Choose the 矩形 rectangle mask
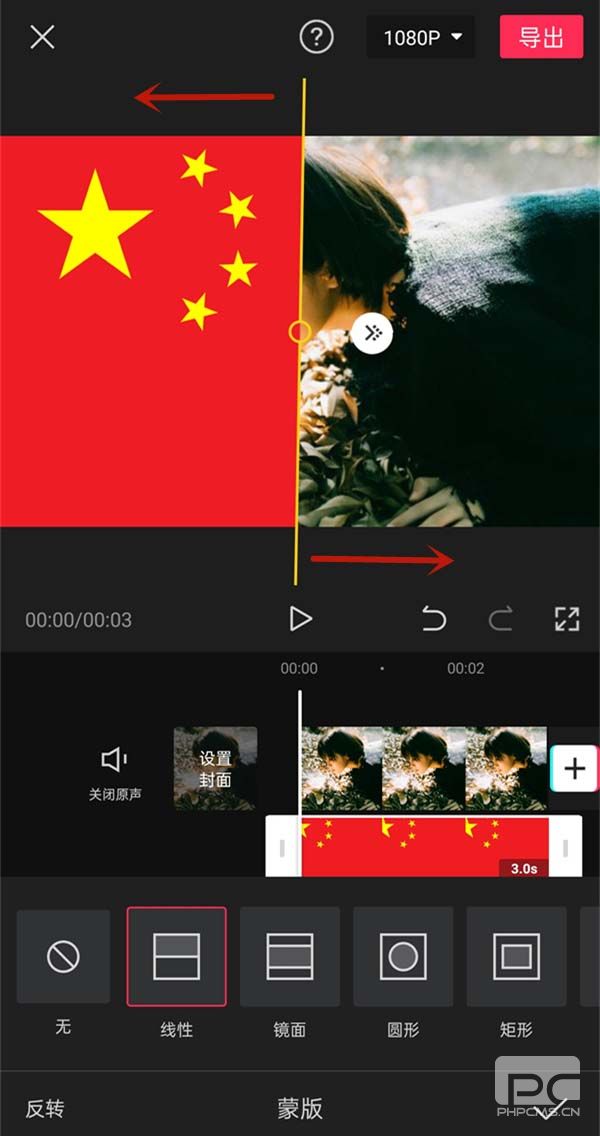Viewport: 600px width, 1136px height. (x=516, y=957)
